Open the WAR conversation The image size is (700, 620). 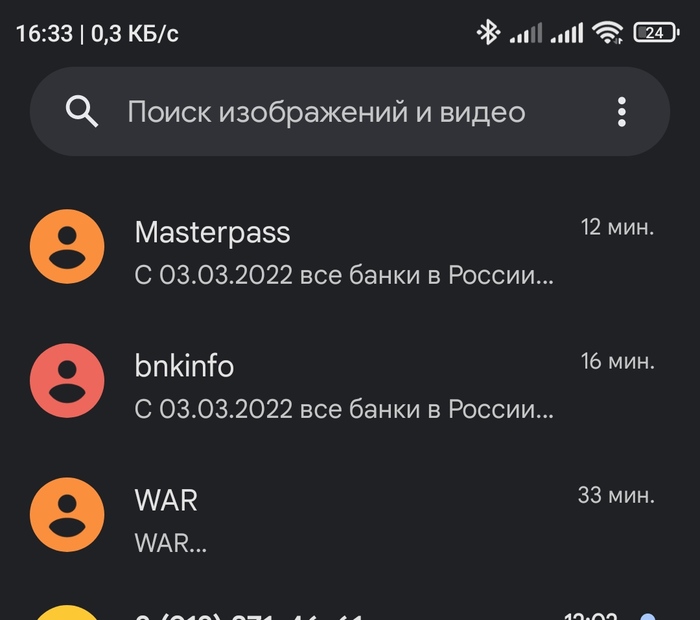click(x=343, y=521)
